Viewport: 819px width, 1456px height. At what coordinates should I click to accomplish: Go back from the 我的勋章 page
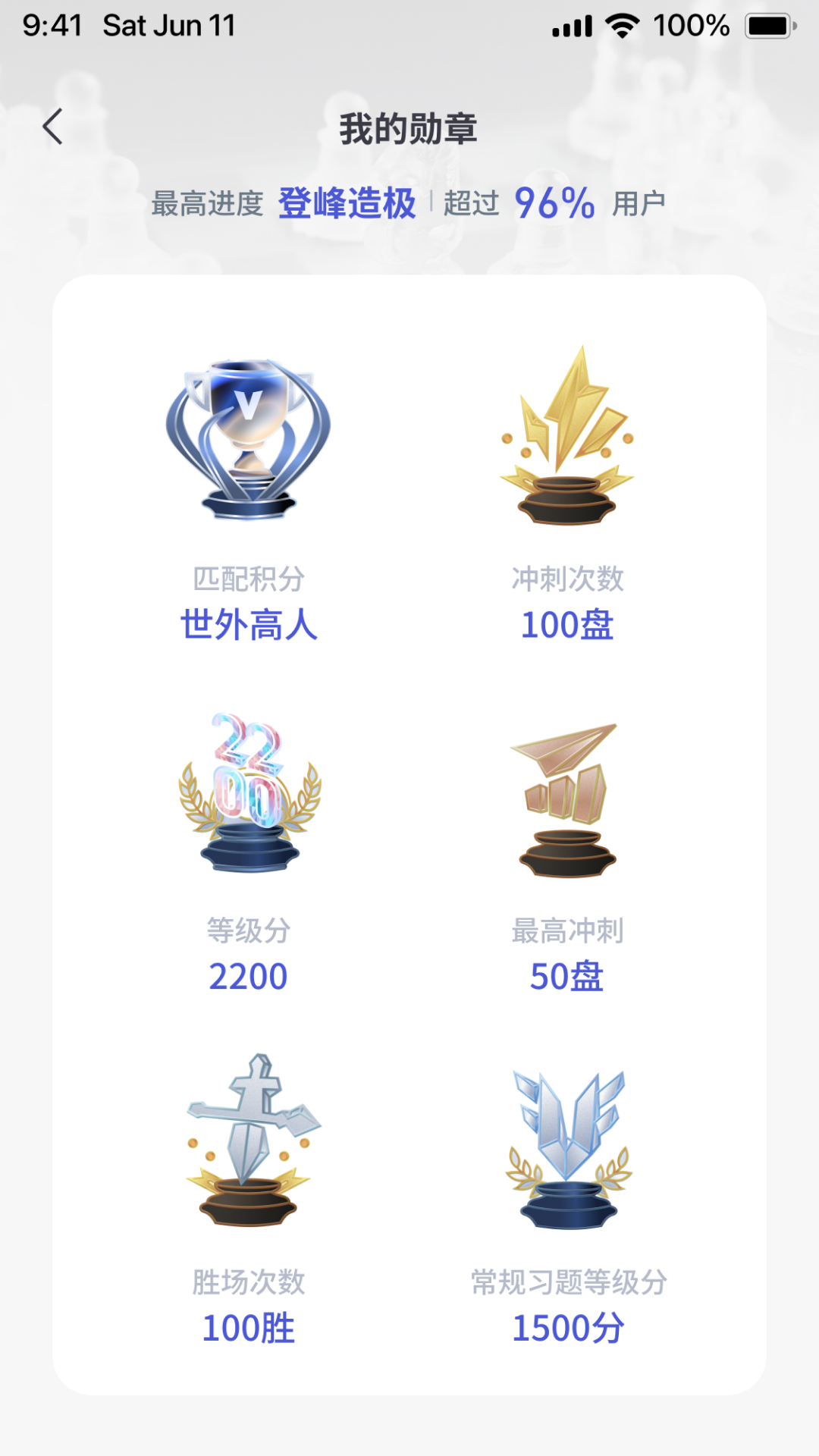click(52, 127)
